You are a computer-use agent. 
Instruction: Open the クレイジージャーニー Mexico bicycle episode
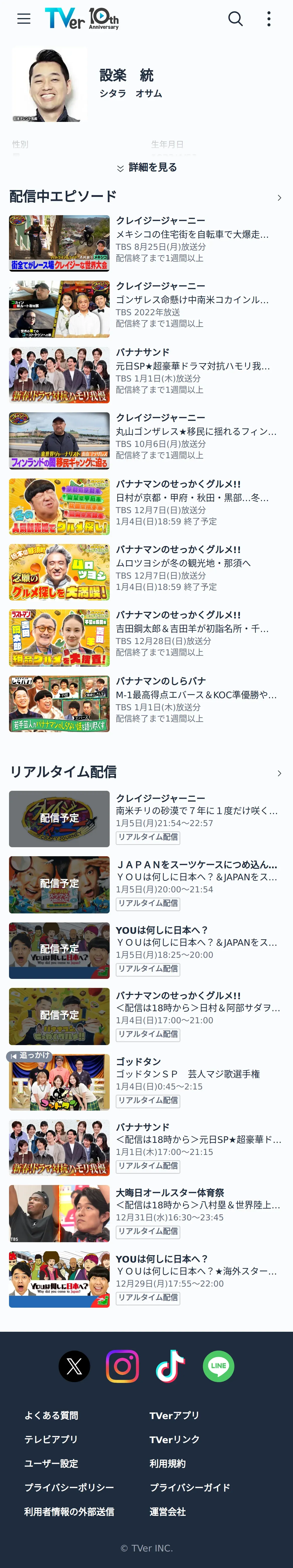(146, 243)
